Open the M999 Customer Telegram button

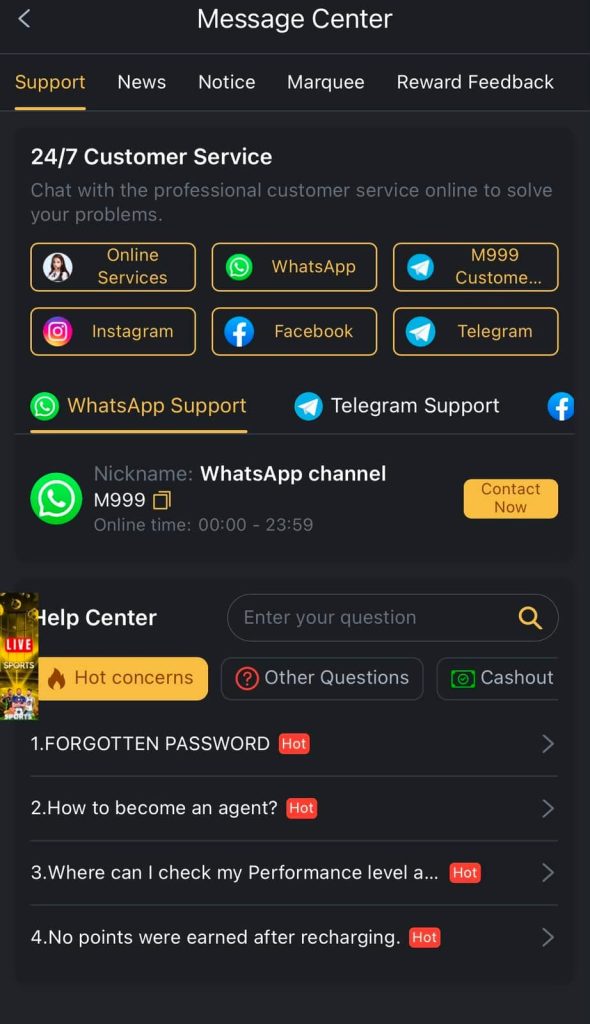(x=476, y=267)
